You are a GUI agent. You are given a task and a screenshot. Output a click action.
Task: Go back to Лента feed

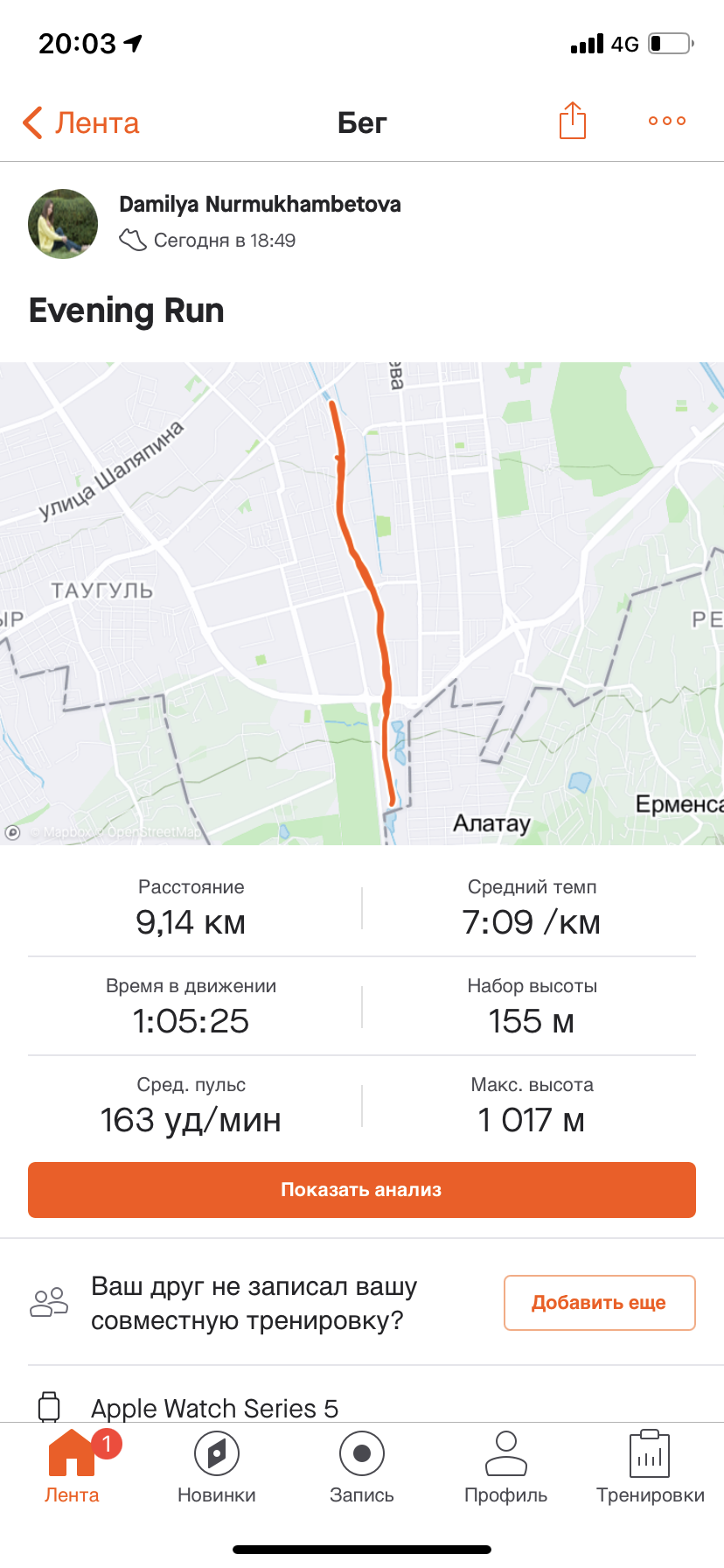80,122
